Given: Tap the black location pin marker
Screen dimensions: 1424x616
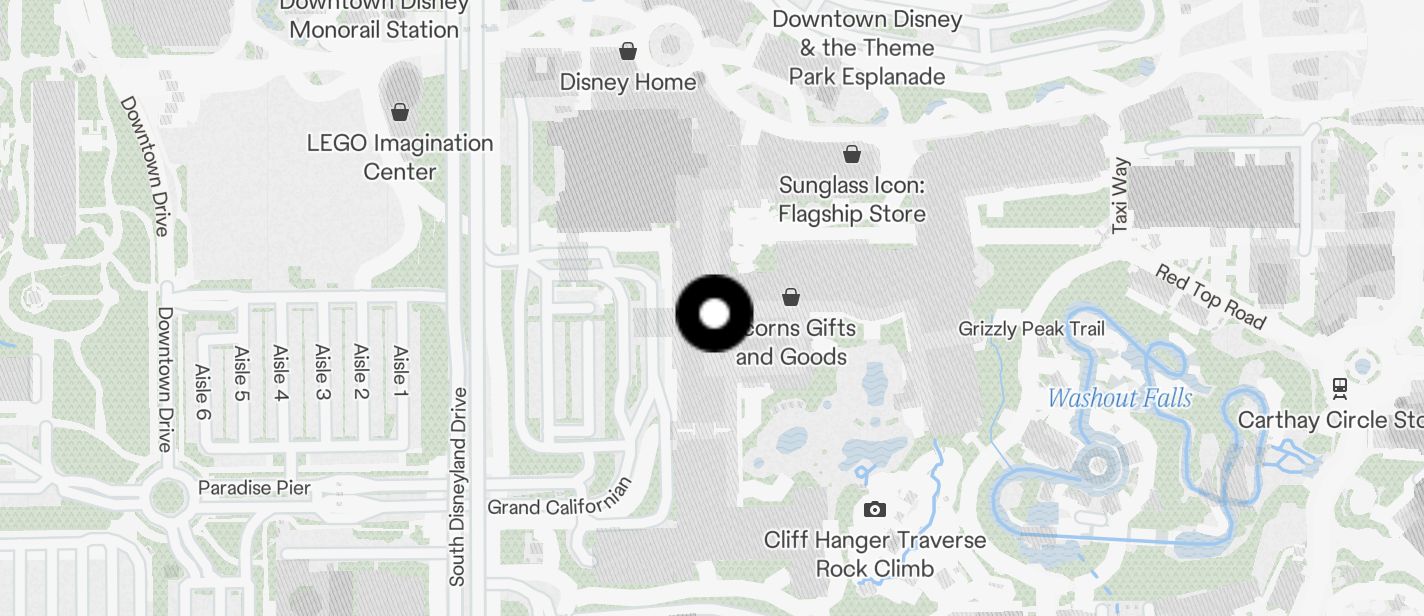Looking at the screenshot, I should coord(714,314).
